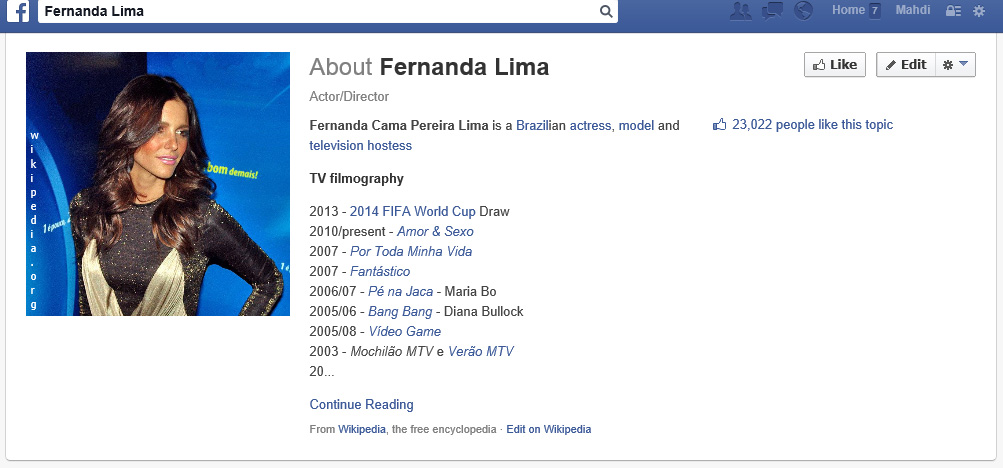Open account settings gear in top bar
Screen dimensions: 1003x468
[979, 11]
